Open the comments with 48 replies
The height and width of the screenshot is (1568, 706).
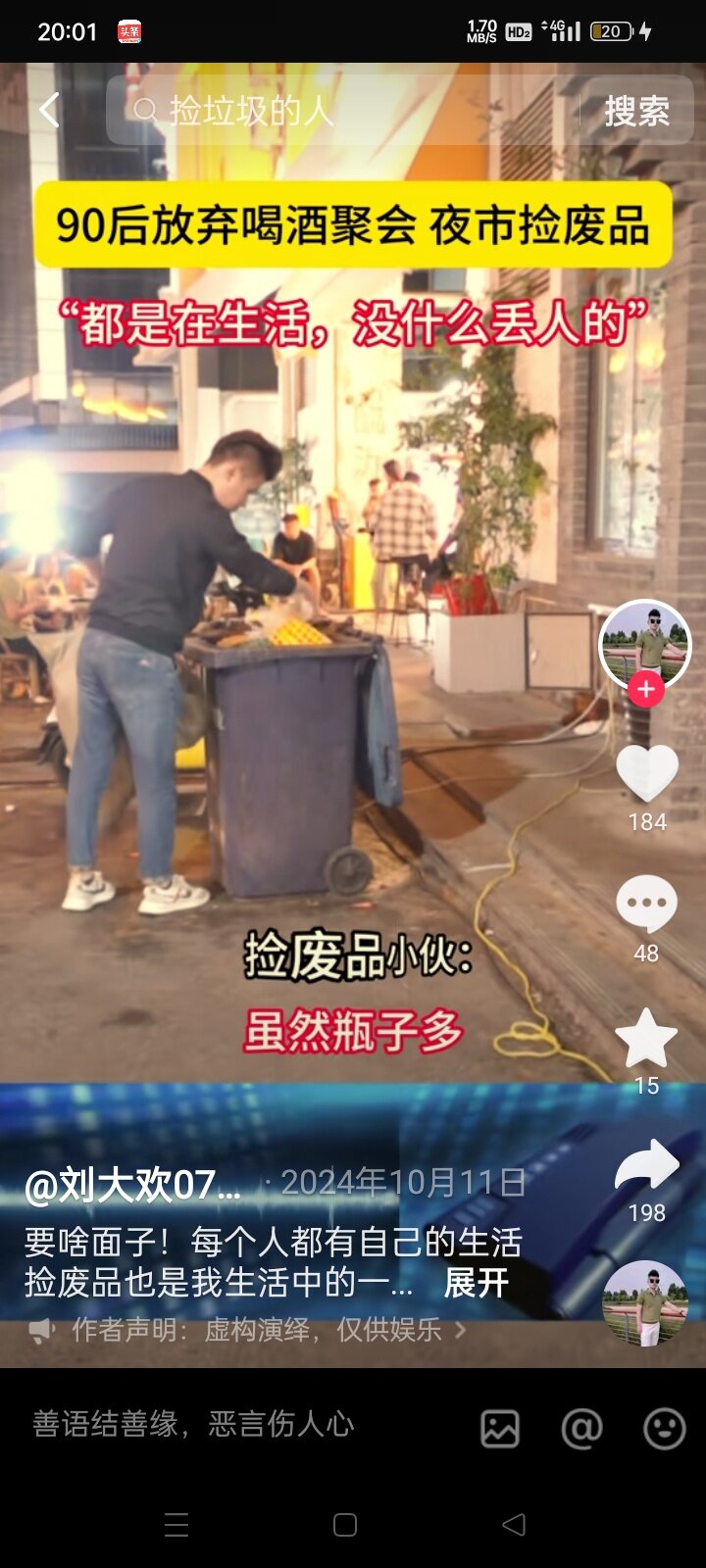646,905
